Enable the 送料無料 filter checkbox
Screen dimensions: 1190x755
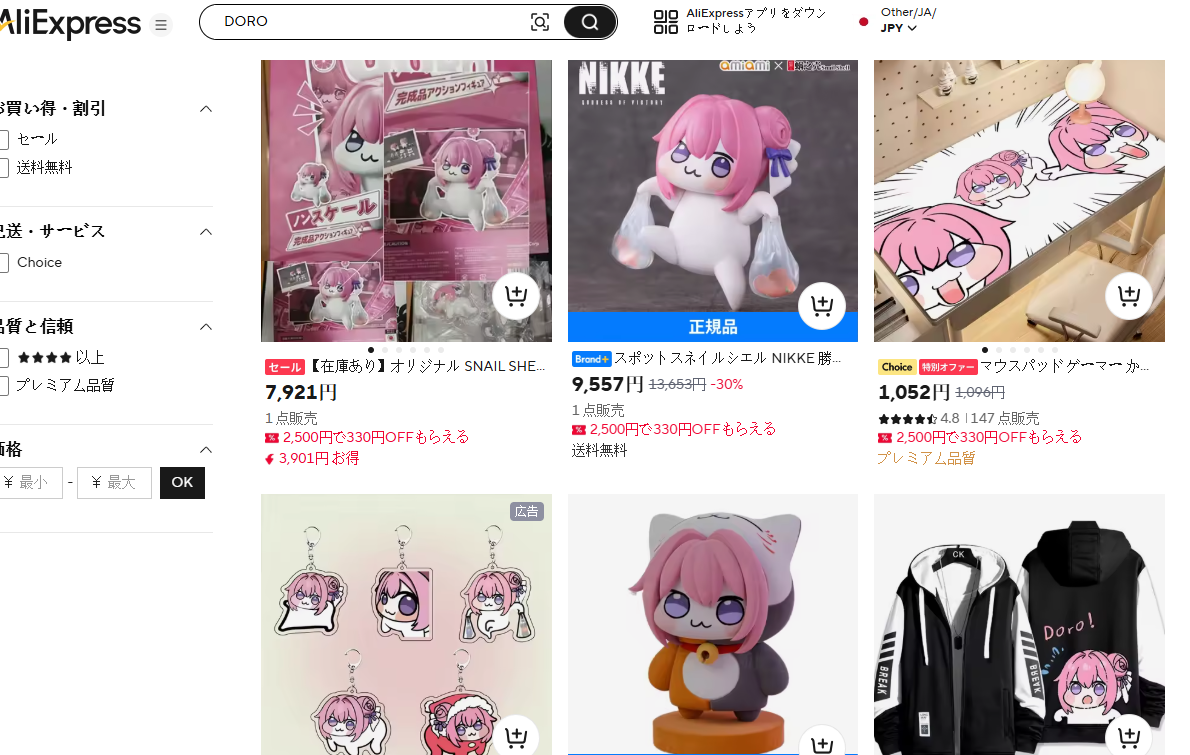click(4, 167)
